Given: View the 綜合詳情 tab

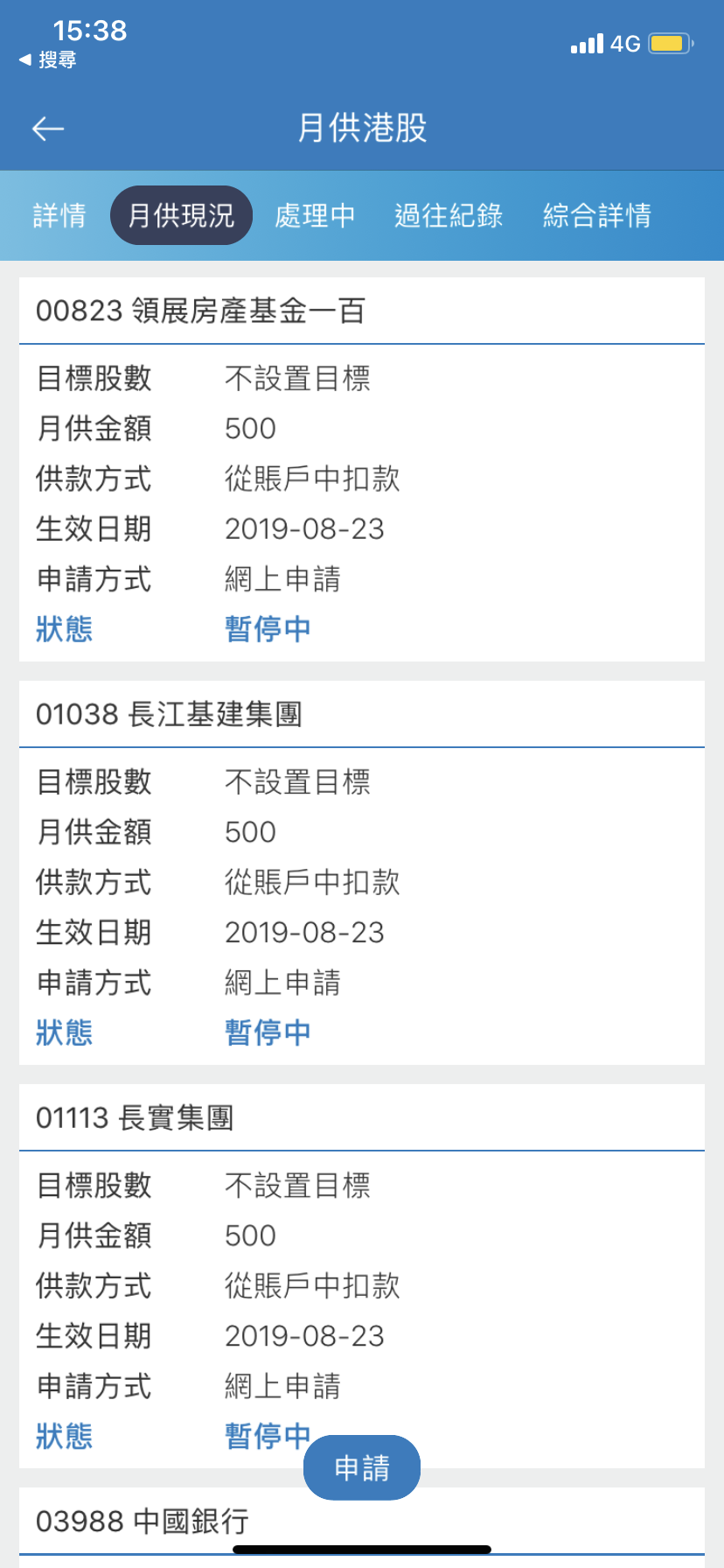Looking at the screenshot, I should tap(597, 215).
